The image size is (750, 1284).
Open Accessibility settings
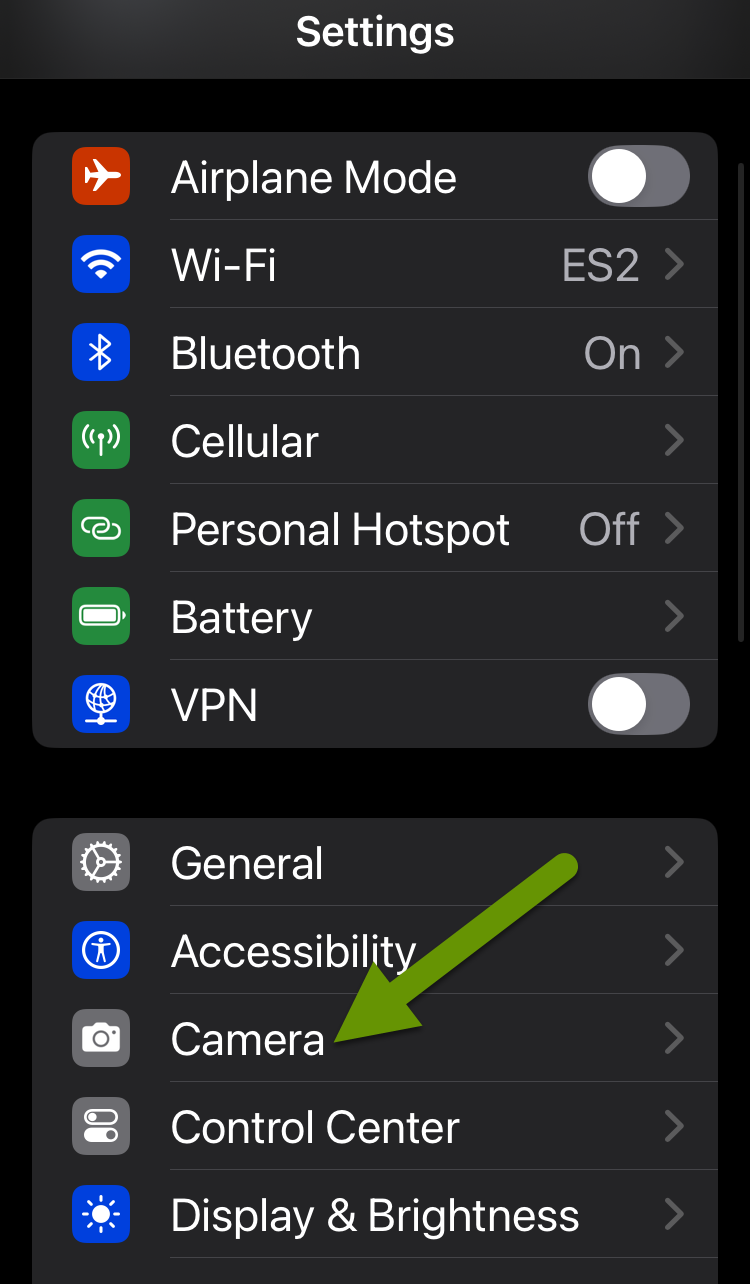coord(375,950)
